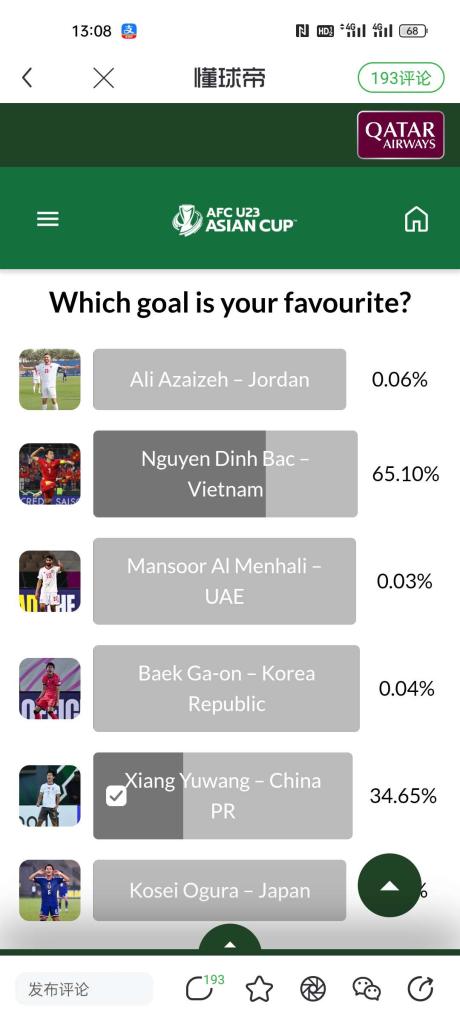Open the Qatar Airways sponsor banner
Screen dimensions: 460x1022
[400, 135]
